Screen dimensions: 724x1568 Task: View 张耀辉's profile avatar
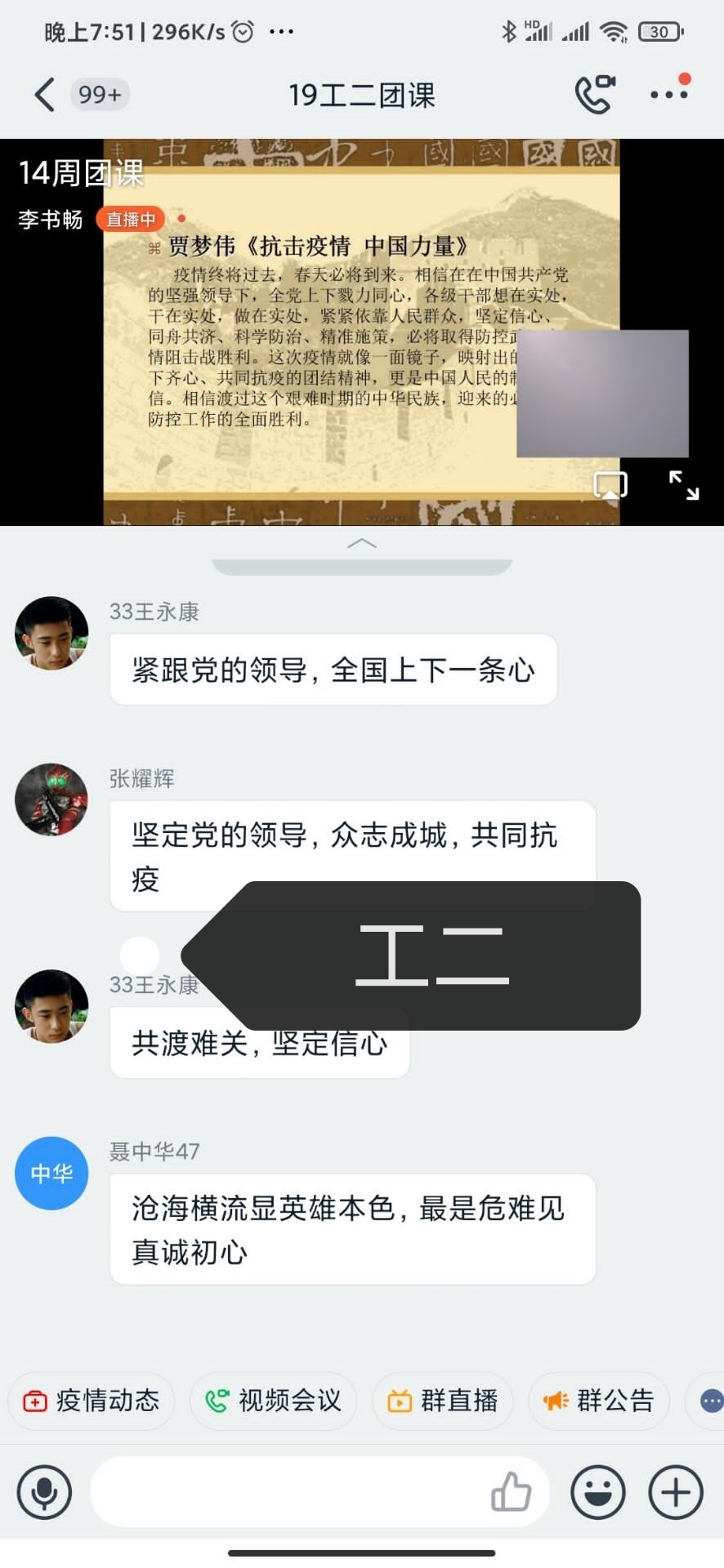(51, 800)
